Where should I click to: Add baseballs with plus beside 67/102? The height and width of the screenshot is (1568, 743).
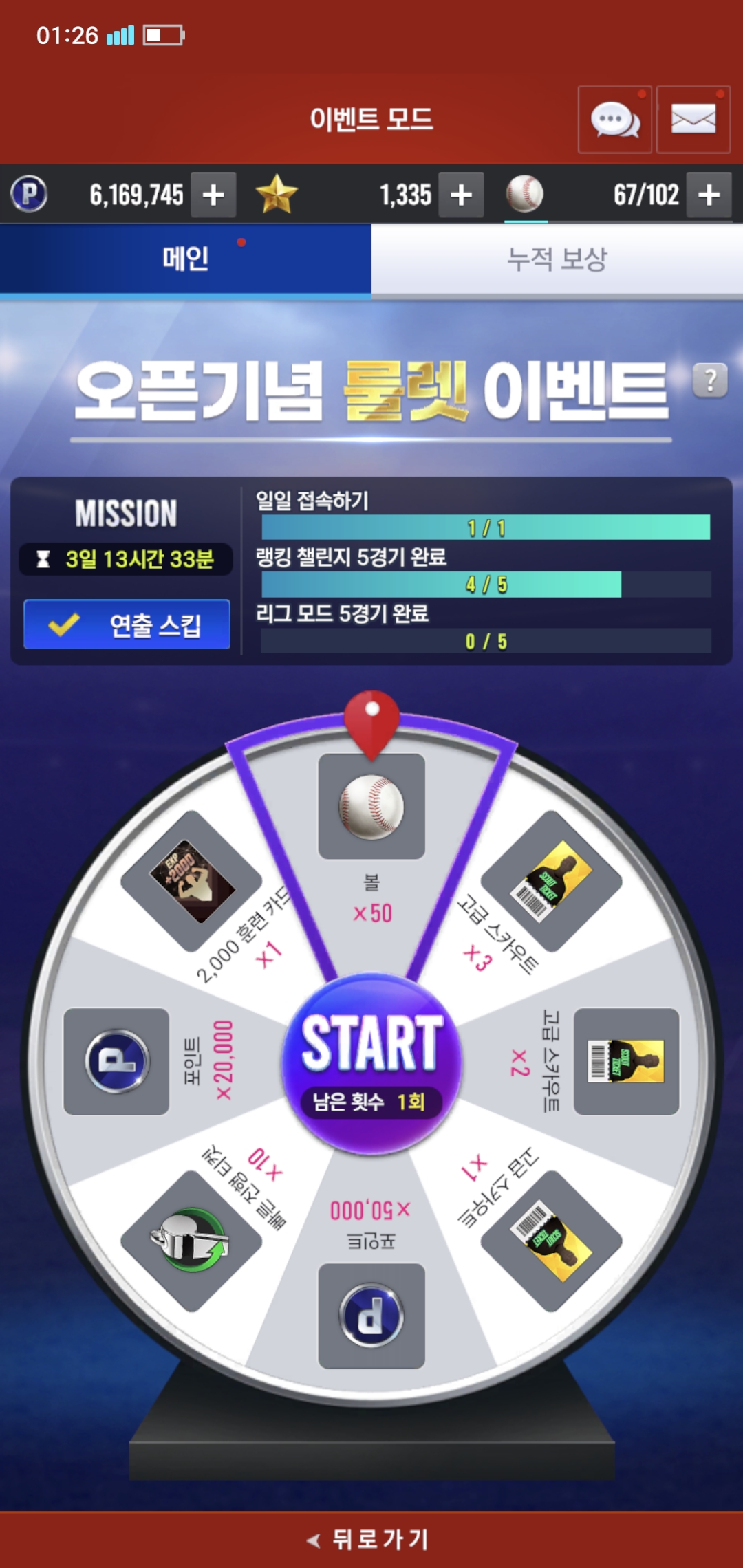pos(709,195)
